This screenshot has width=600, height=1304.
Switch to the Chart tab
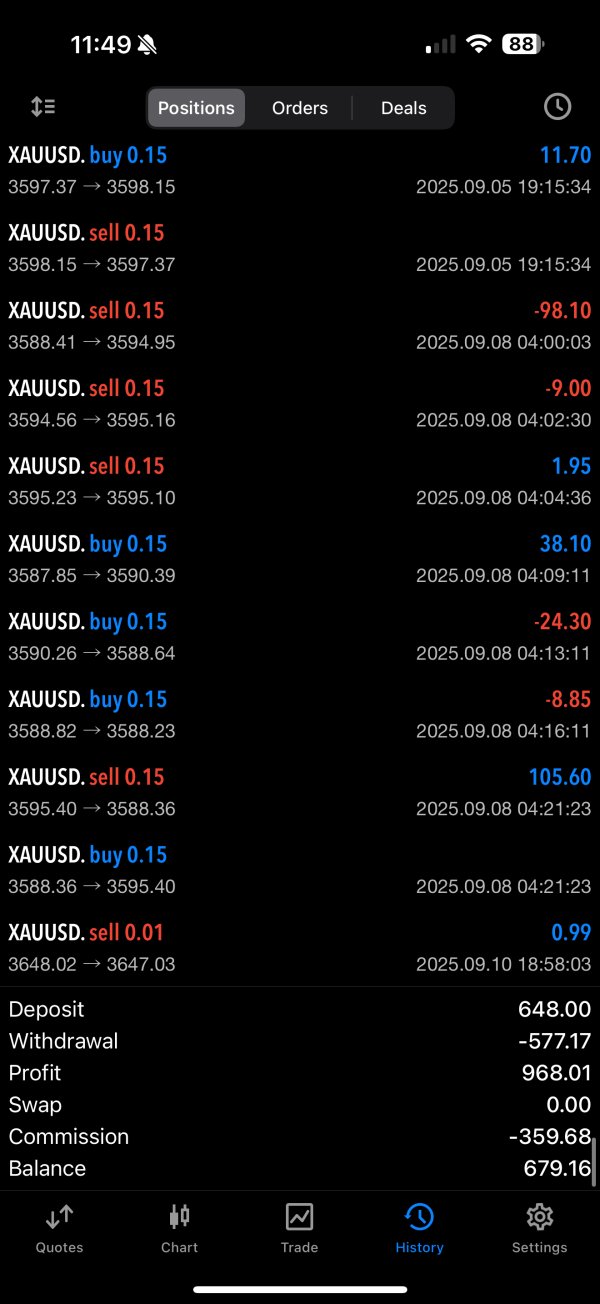pyautogui.click(x=179, y=1228)
